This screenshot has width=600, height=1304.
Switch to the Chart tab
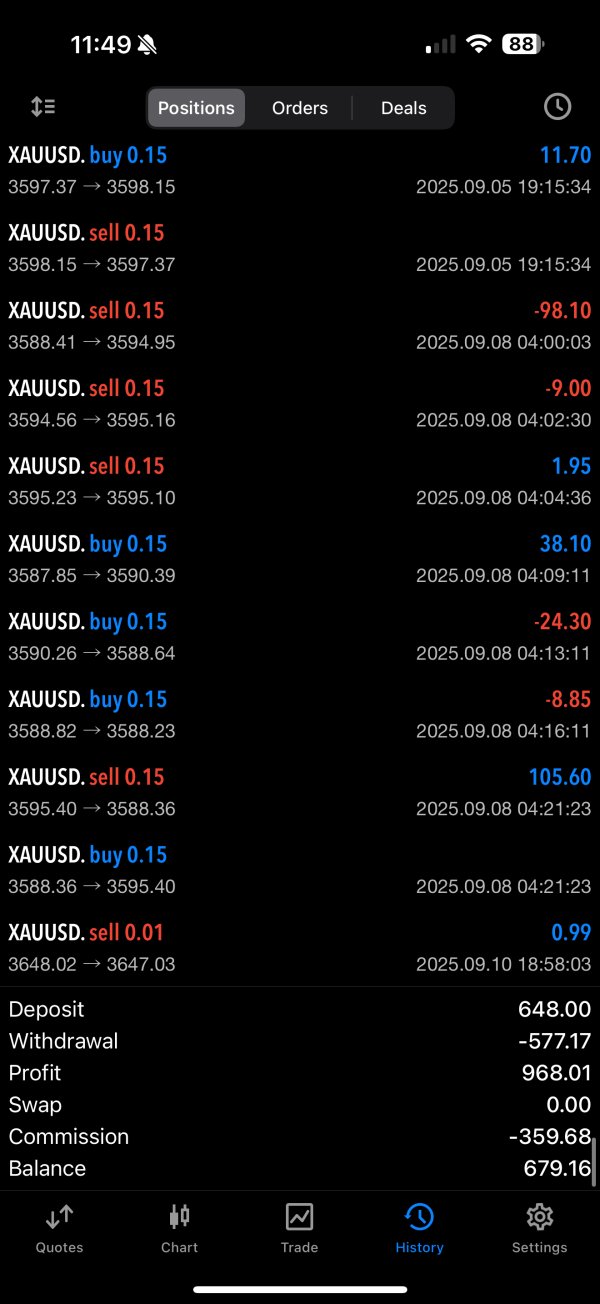pyautogui.click(x=179, y=1228)
